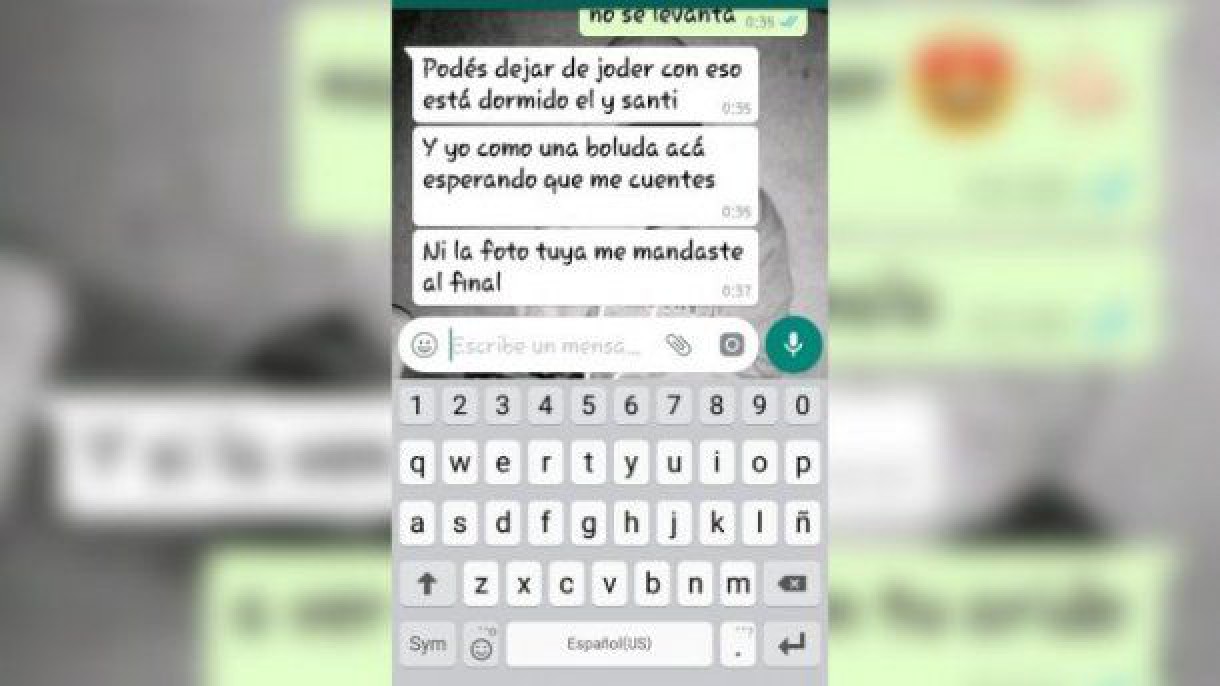Screen dimensions: 1220x686
Task: Attach a file with the paperclip icon
Action: click(679, 346)
